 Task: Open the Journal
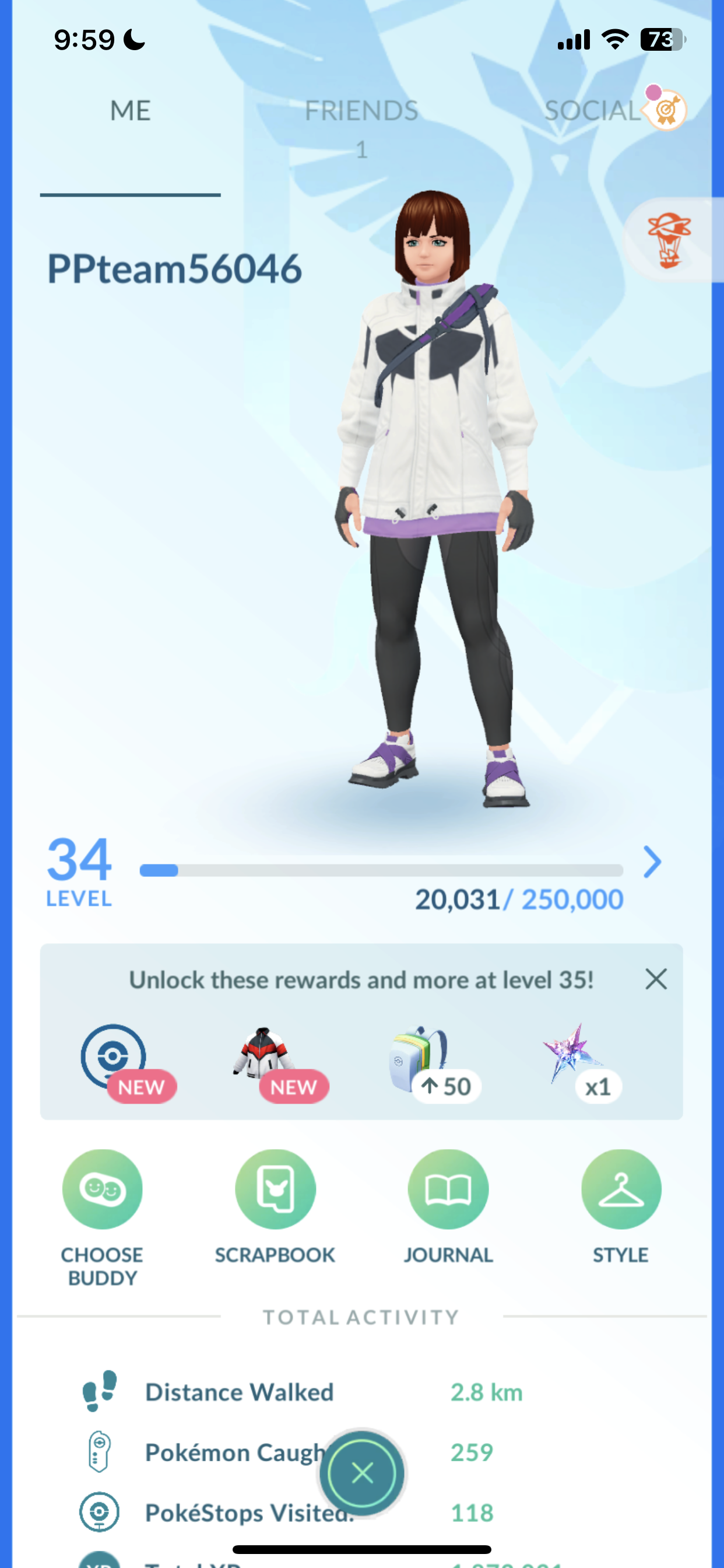tap(448, 1189)
